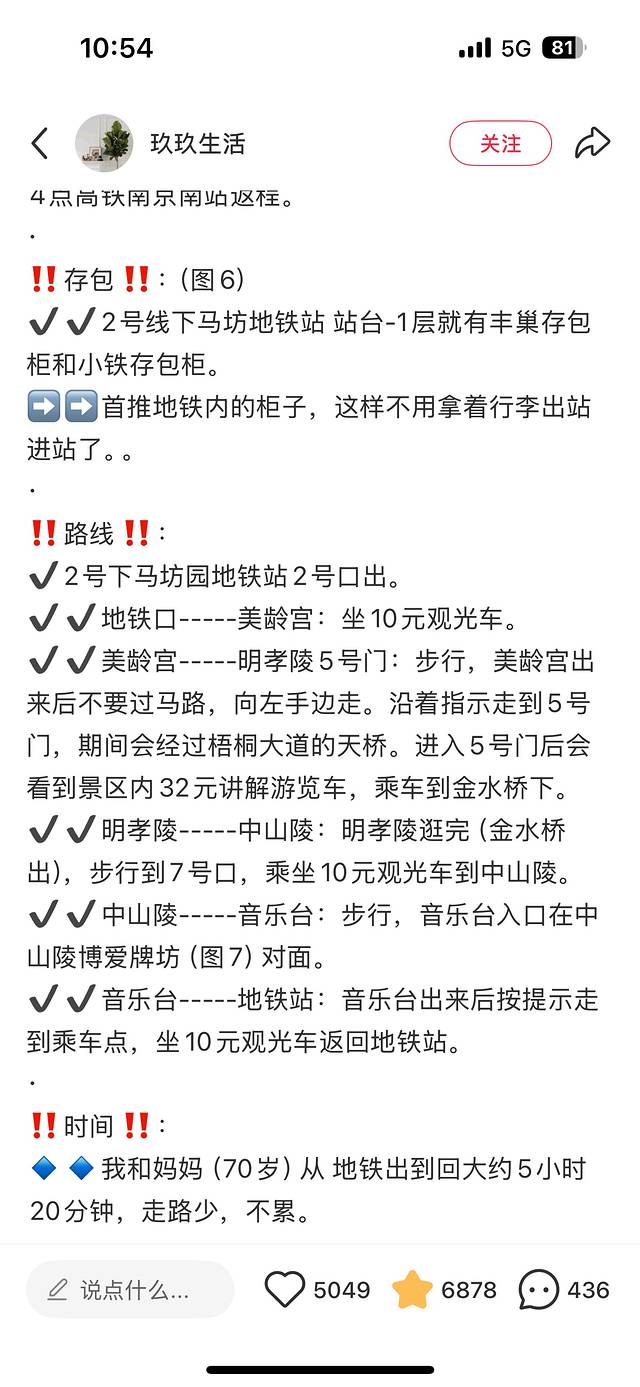640x1387 pixels.
Task: Save the post with star icon
Action: 412,1290
